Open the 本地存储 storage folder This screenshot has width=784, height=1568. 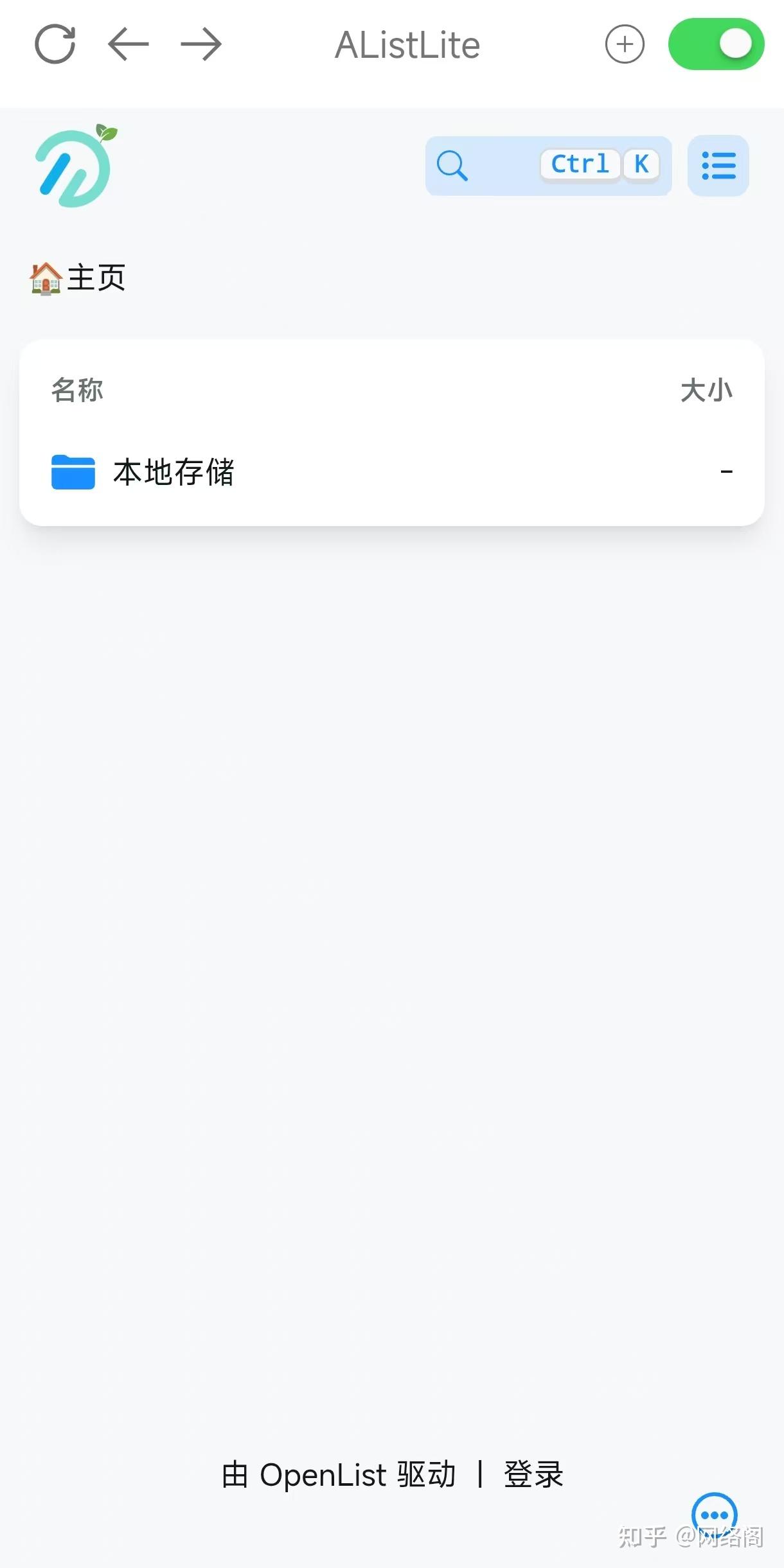point(174,472)
